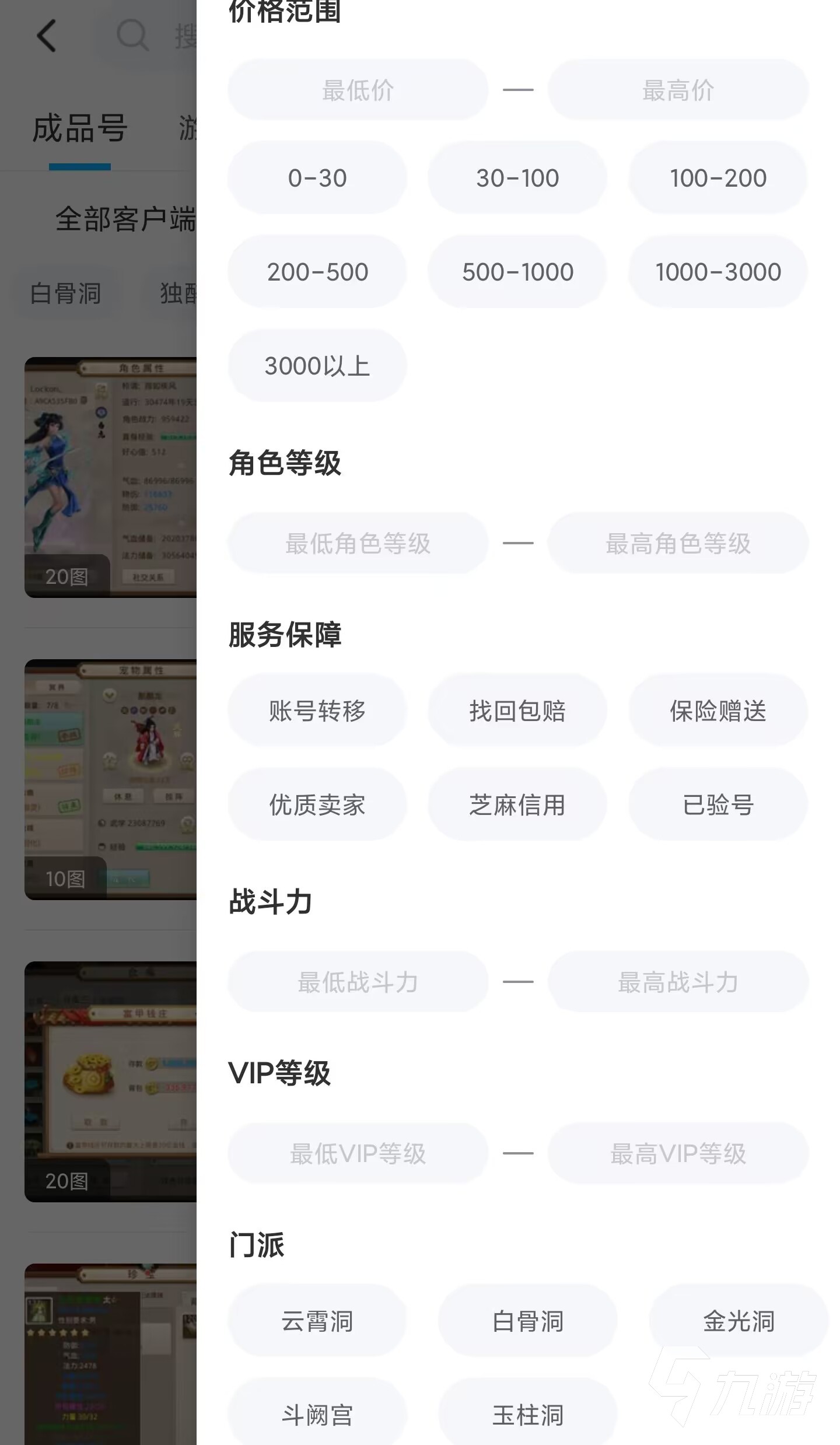Choose the 金光洞 faction
840x1445 pixels.
[738, 1321]
